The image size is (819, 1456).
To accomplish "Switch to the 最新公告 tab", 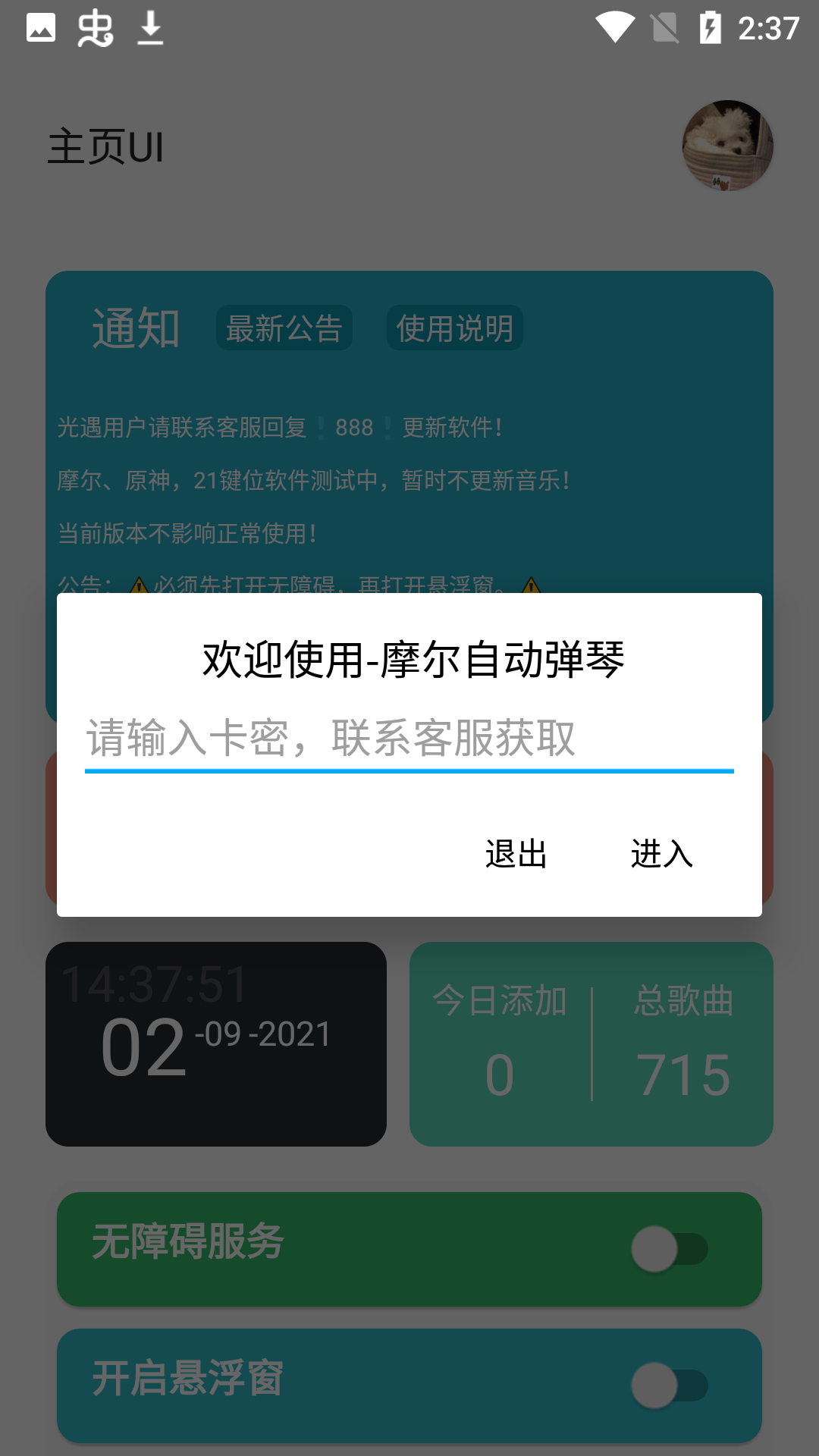I will tap(284, 328).
